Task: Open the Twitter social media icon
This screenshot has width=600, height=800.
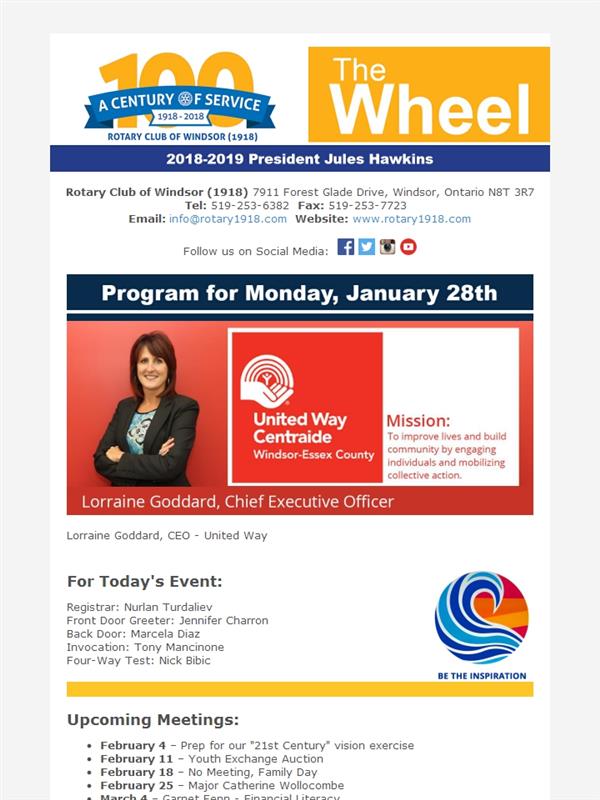Action: [366, 247]
